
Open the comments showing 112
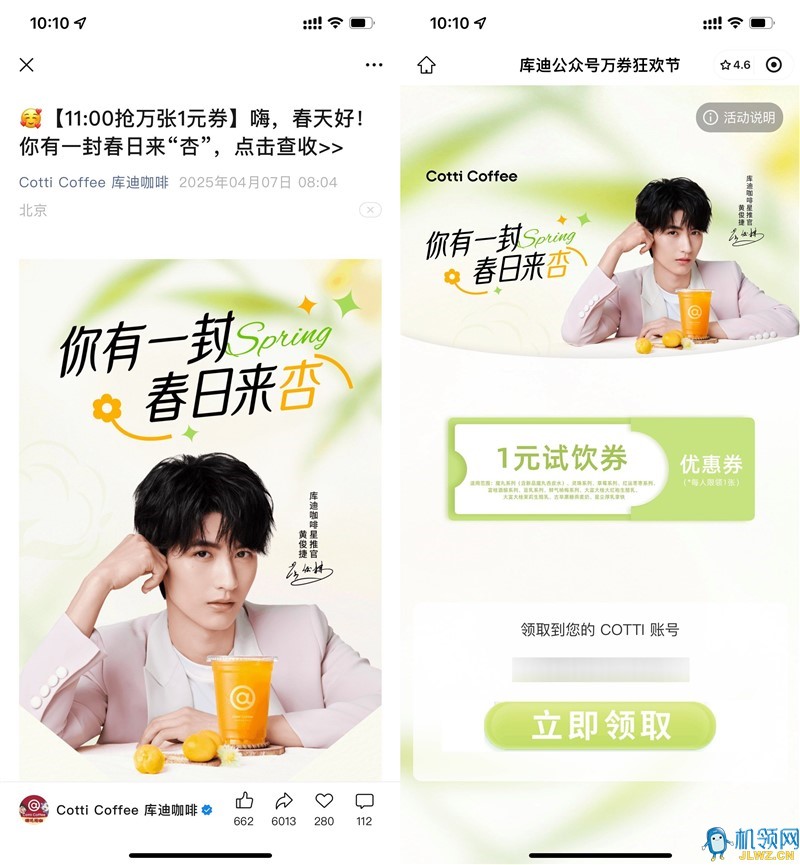(x=364, y=801)
